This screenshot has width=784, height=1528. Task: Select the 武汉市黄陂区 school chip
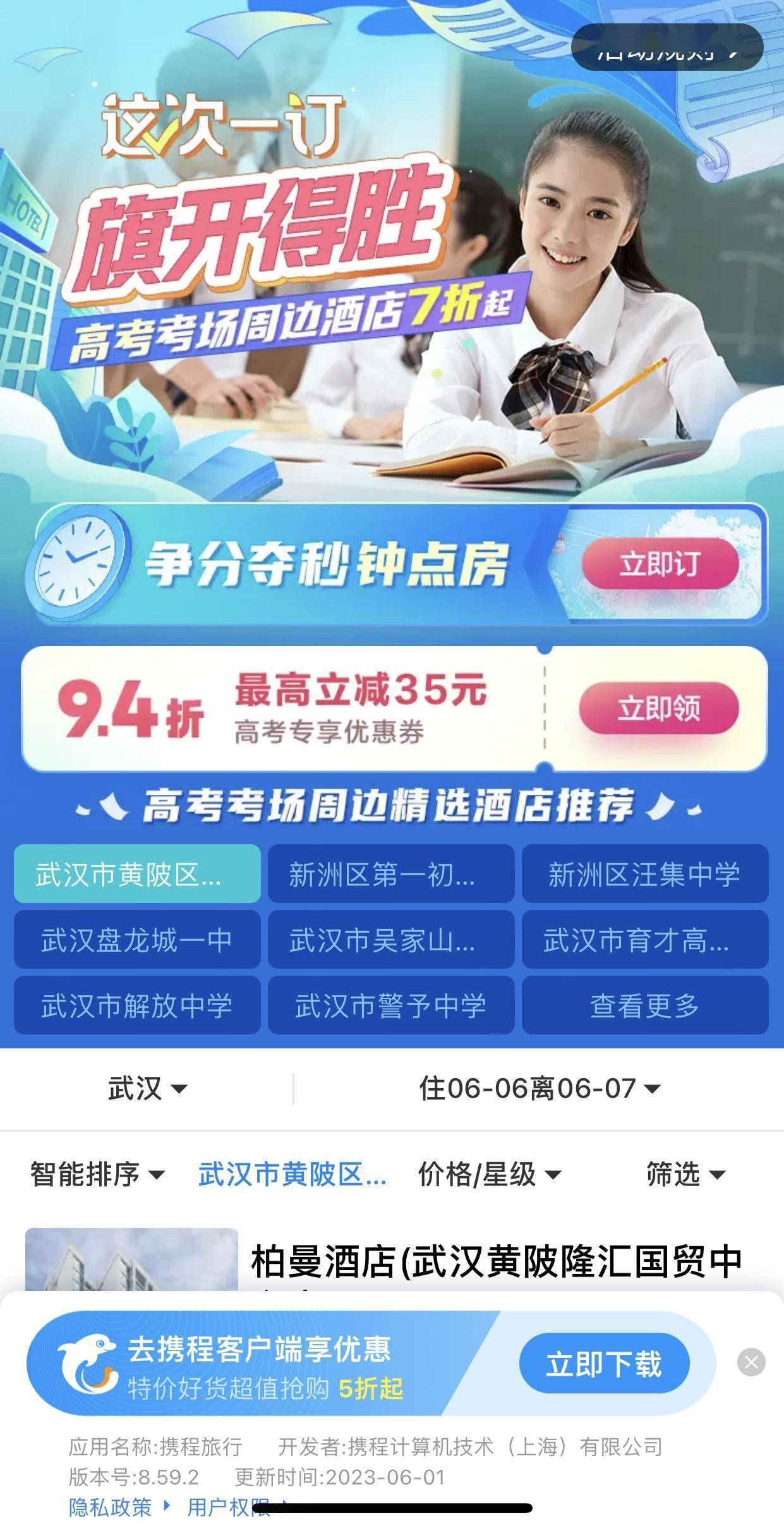click(x=137, y=874)
